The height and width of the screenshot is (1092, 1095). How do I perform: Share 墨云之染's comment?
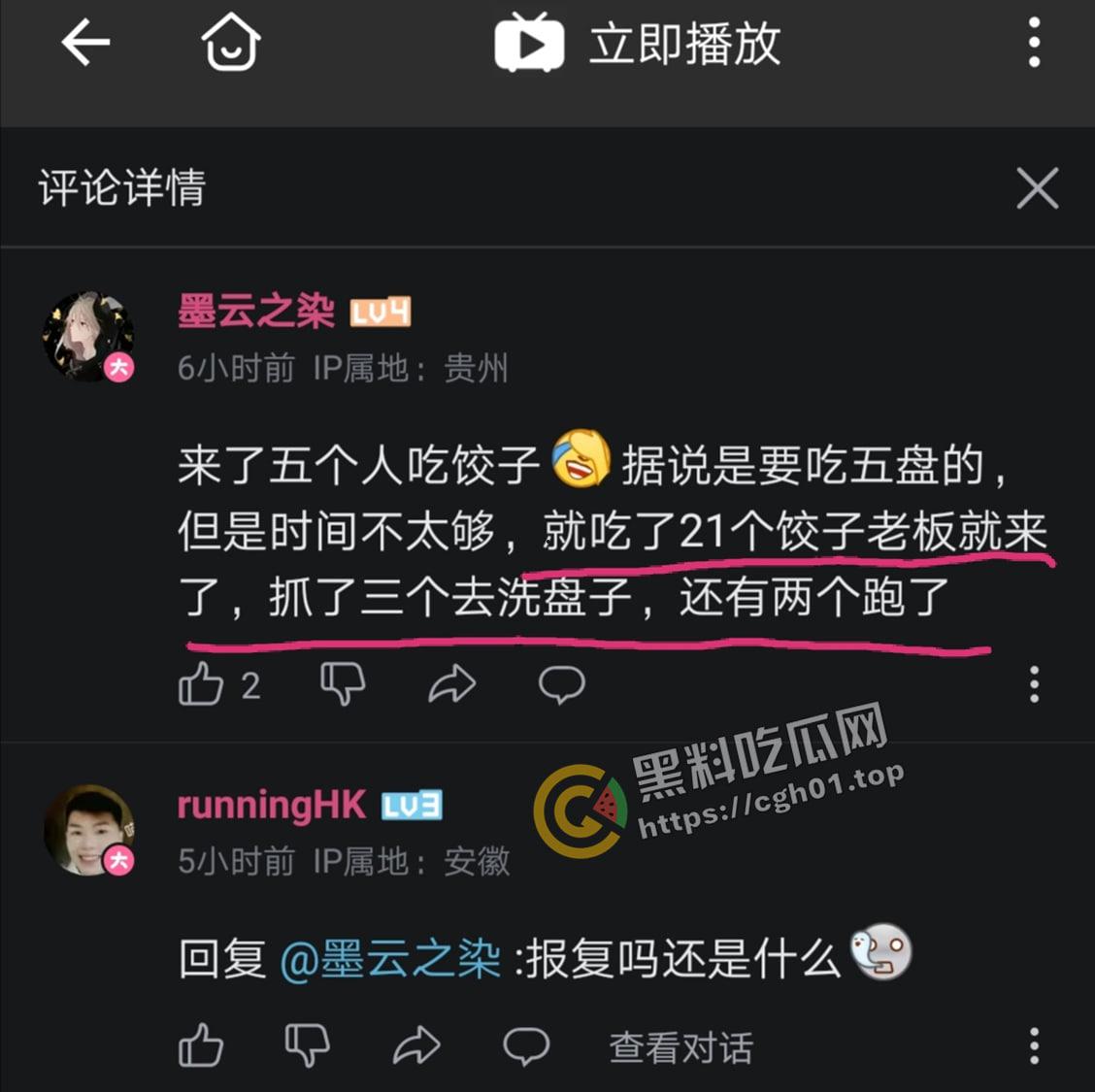coord(452,684)
